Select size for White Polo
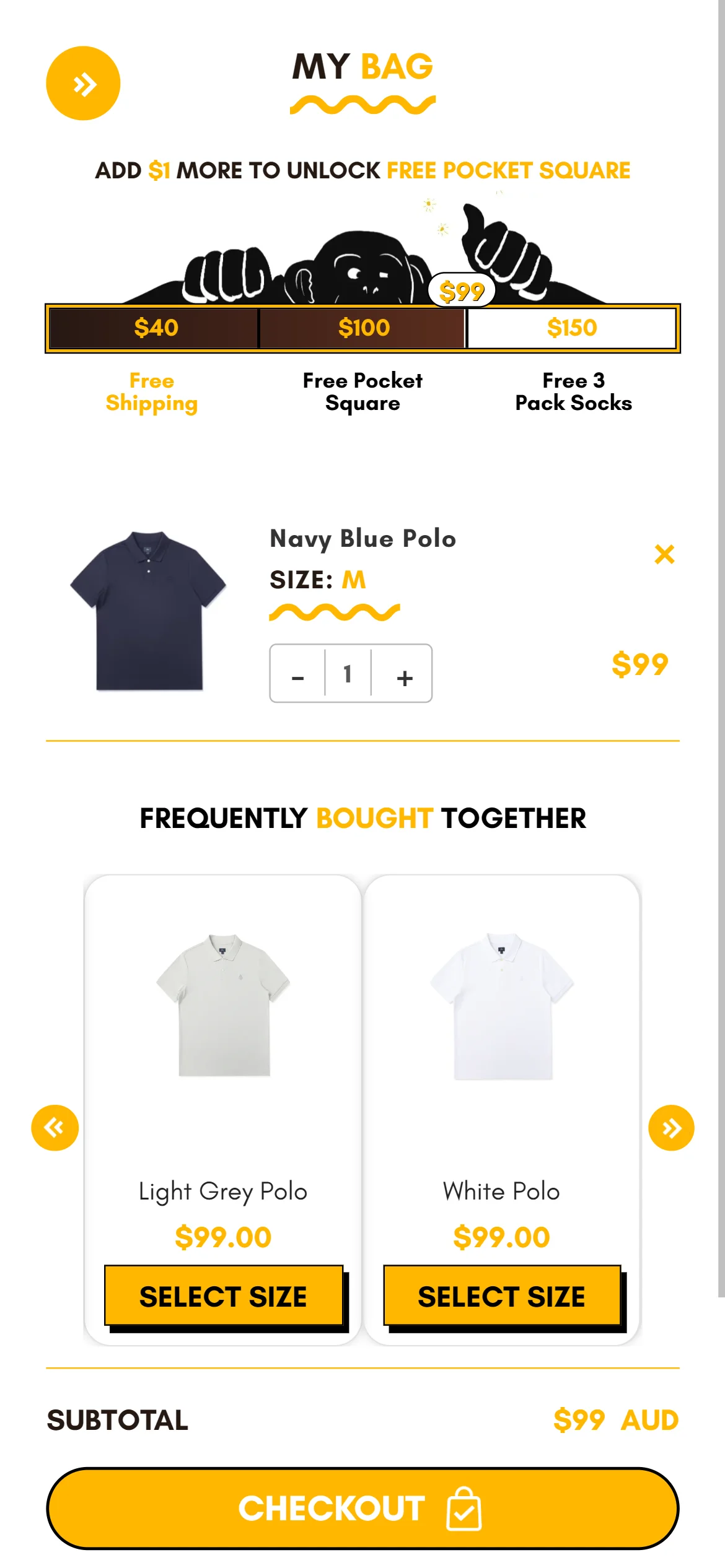This screenshot has height=1568, width=725. click(x=502, y=1296)
